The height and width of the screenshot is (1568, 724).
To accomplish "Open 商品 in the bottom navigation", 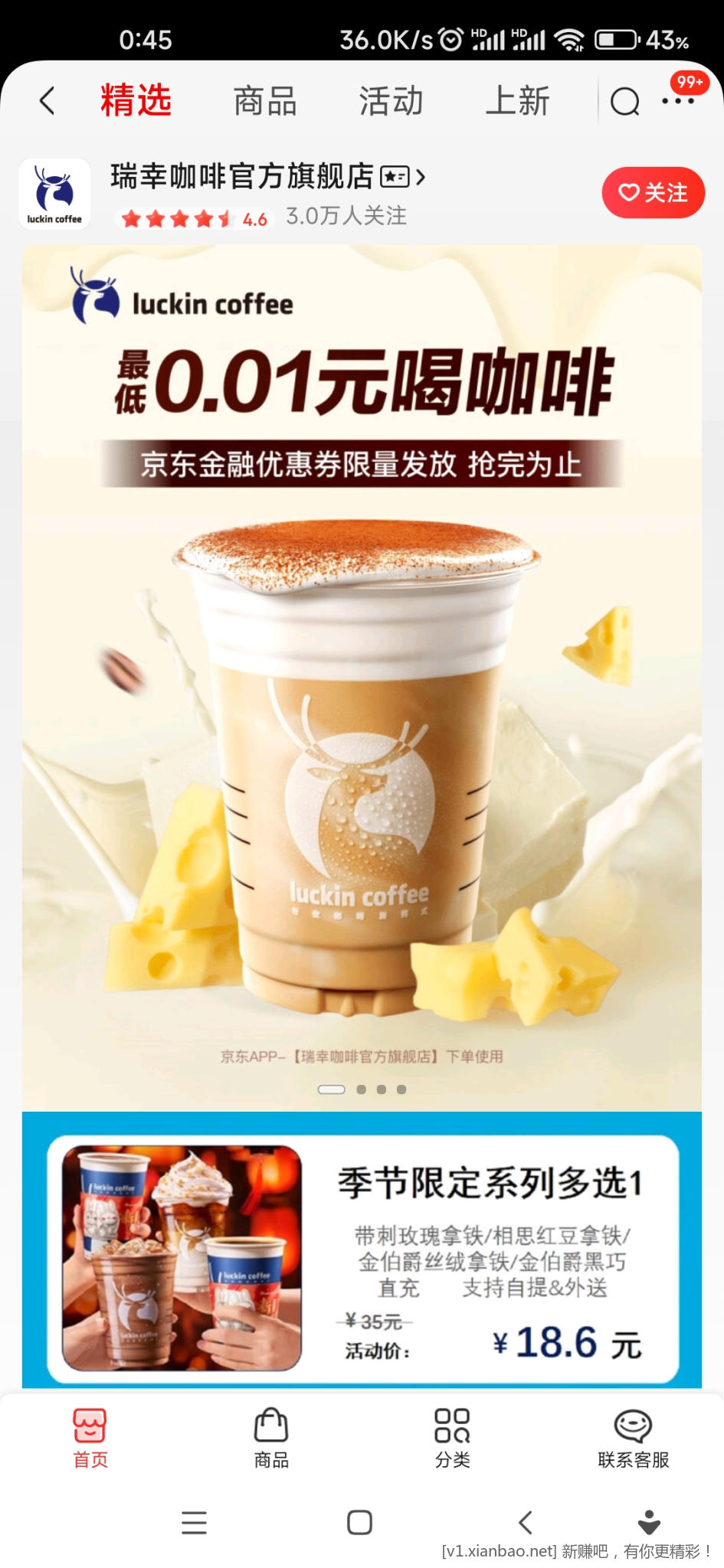I will [271, 1439].
